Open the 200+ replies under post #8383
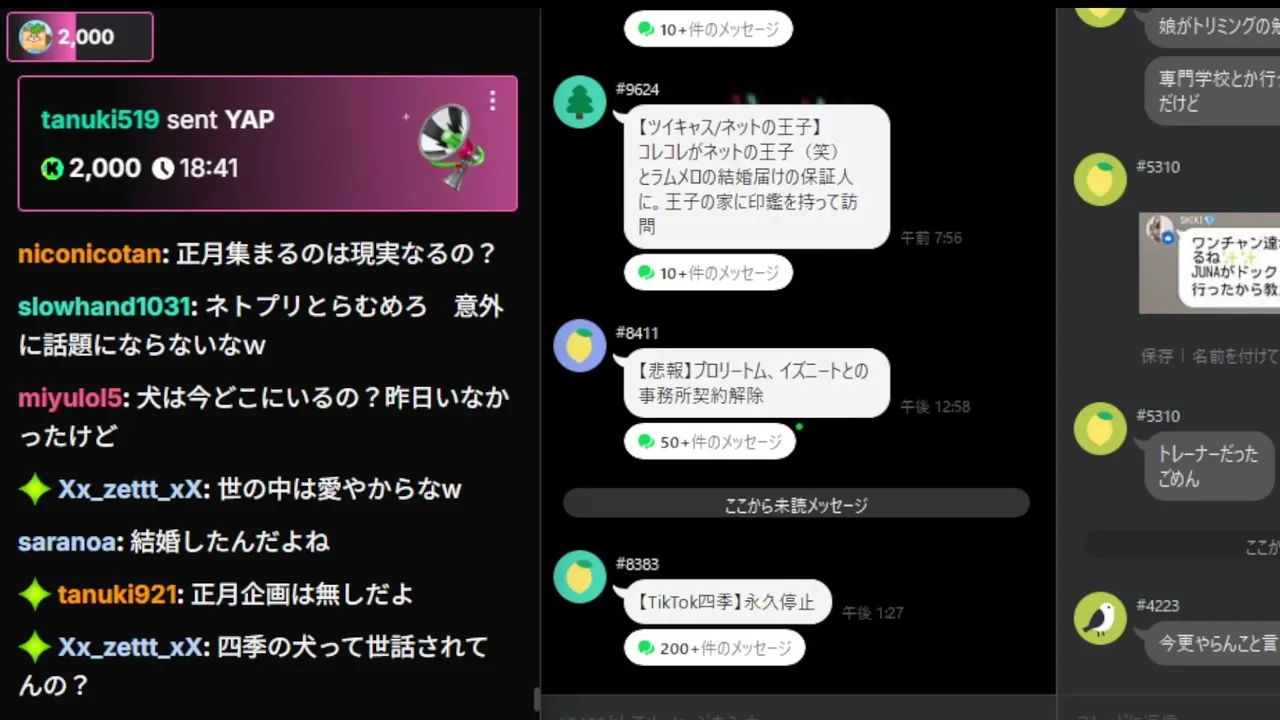This screenshot has width=1280, height=720. click(714, 648)
